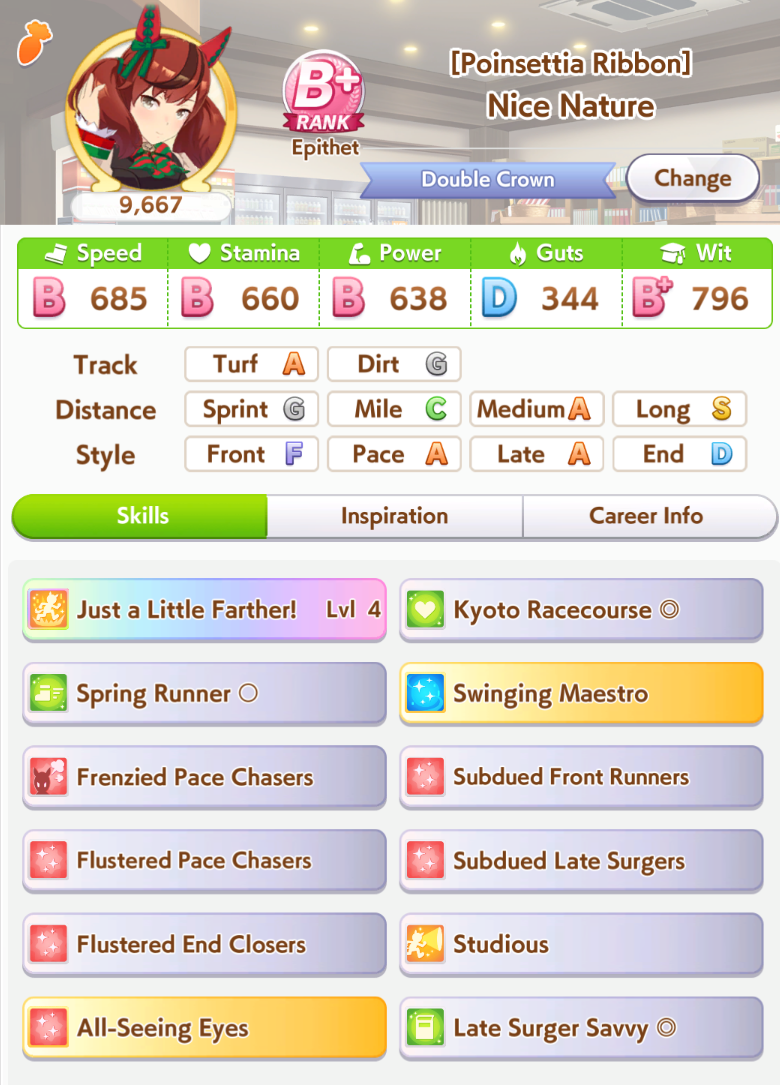Open the Career Info tab
Viewport: 780px width, 1085px height.
pyautogui.click(x=646, y=517)
